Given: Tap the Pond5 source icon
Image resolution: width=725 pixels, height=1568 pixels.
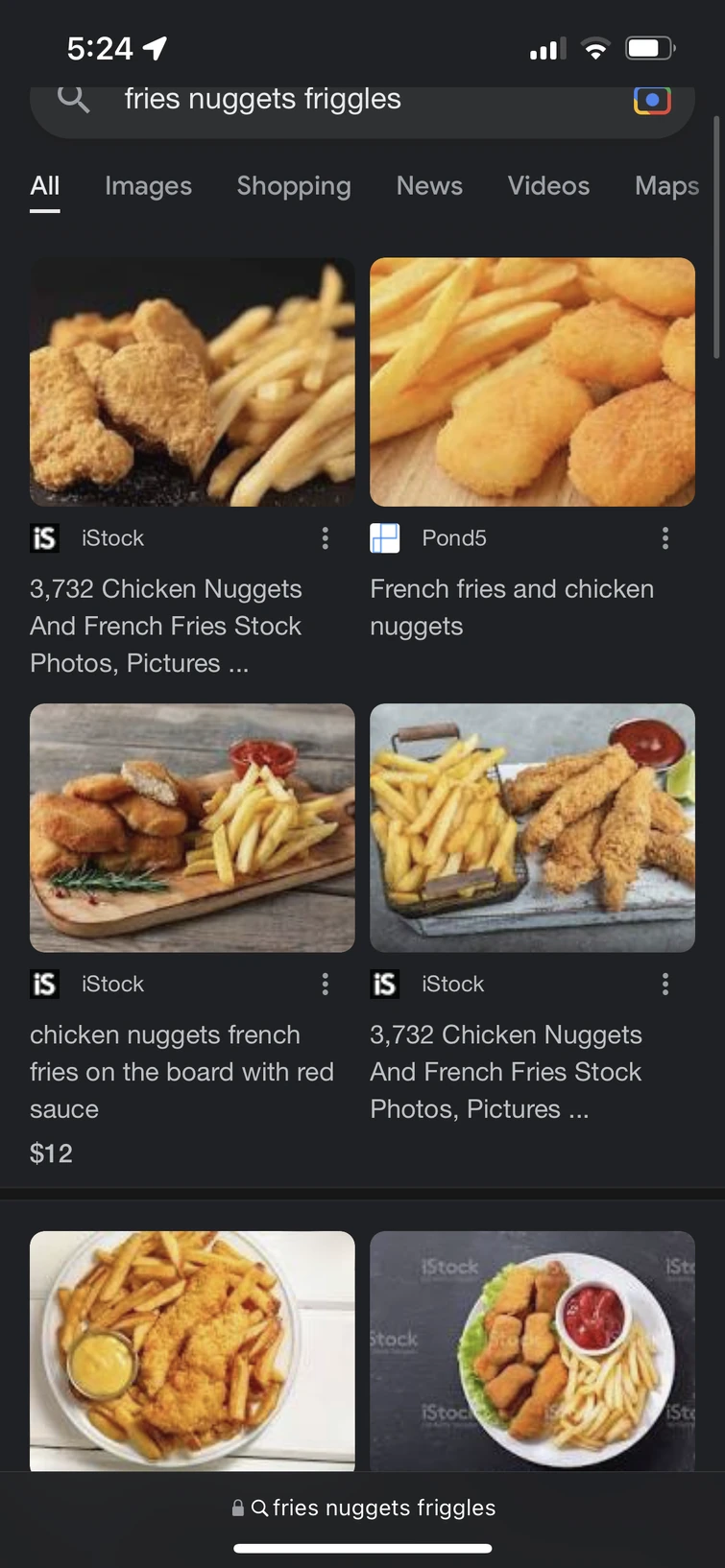Looking at the screenshot, I should point(384,538).
